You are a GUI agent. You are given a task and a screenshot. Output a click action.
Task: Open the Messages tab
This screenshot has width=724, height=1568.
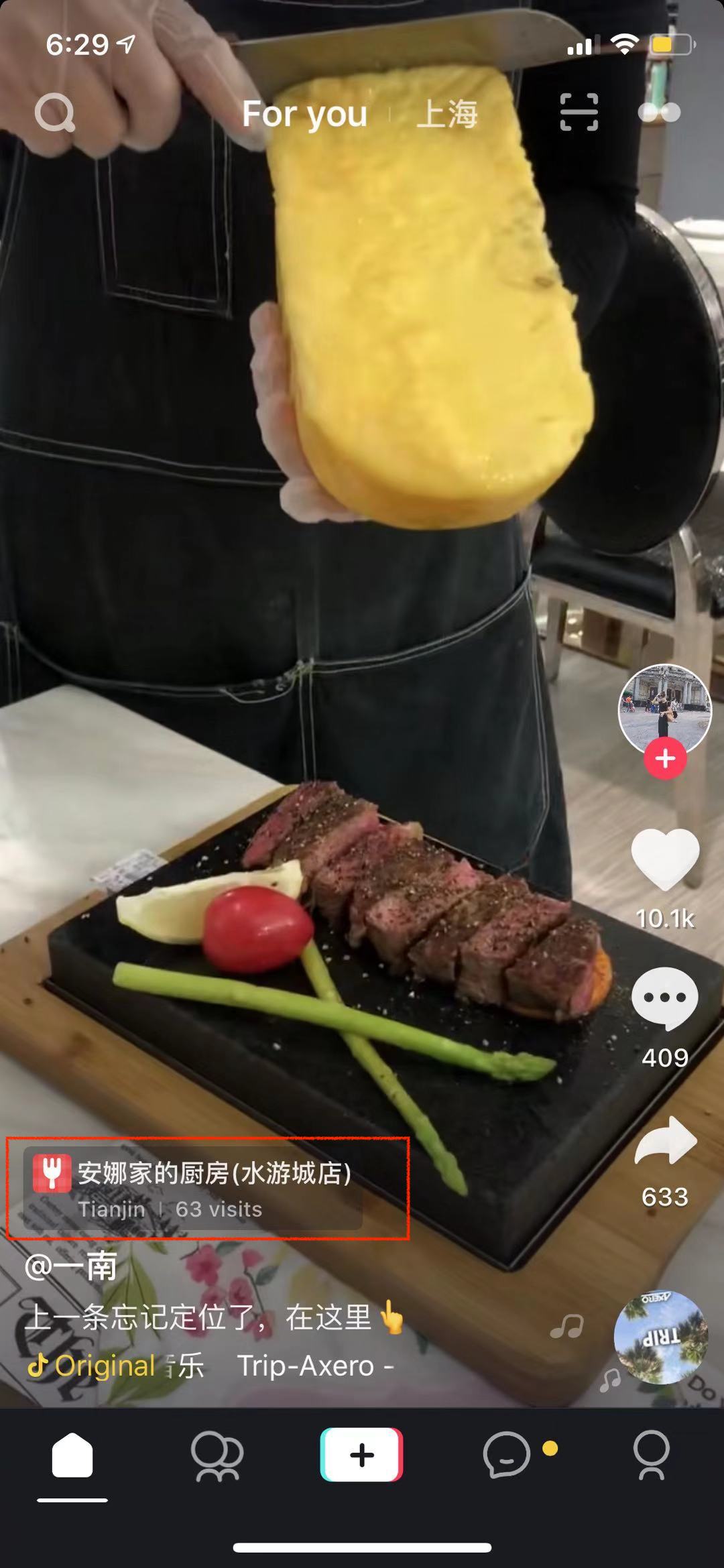pos(507,1455)
